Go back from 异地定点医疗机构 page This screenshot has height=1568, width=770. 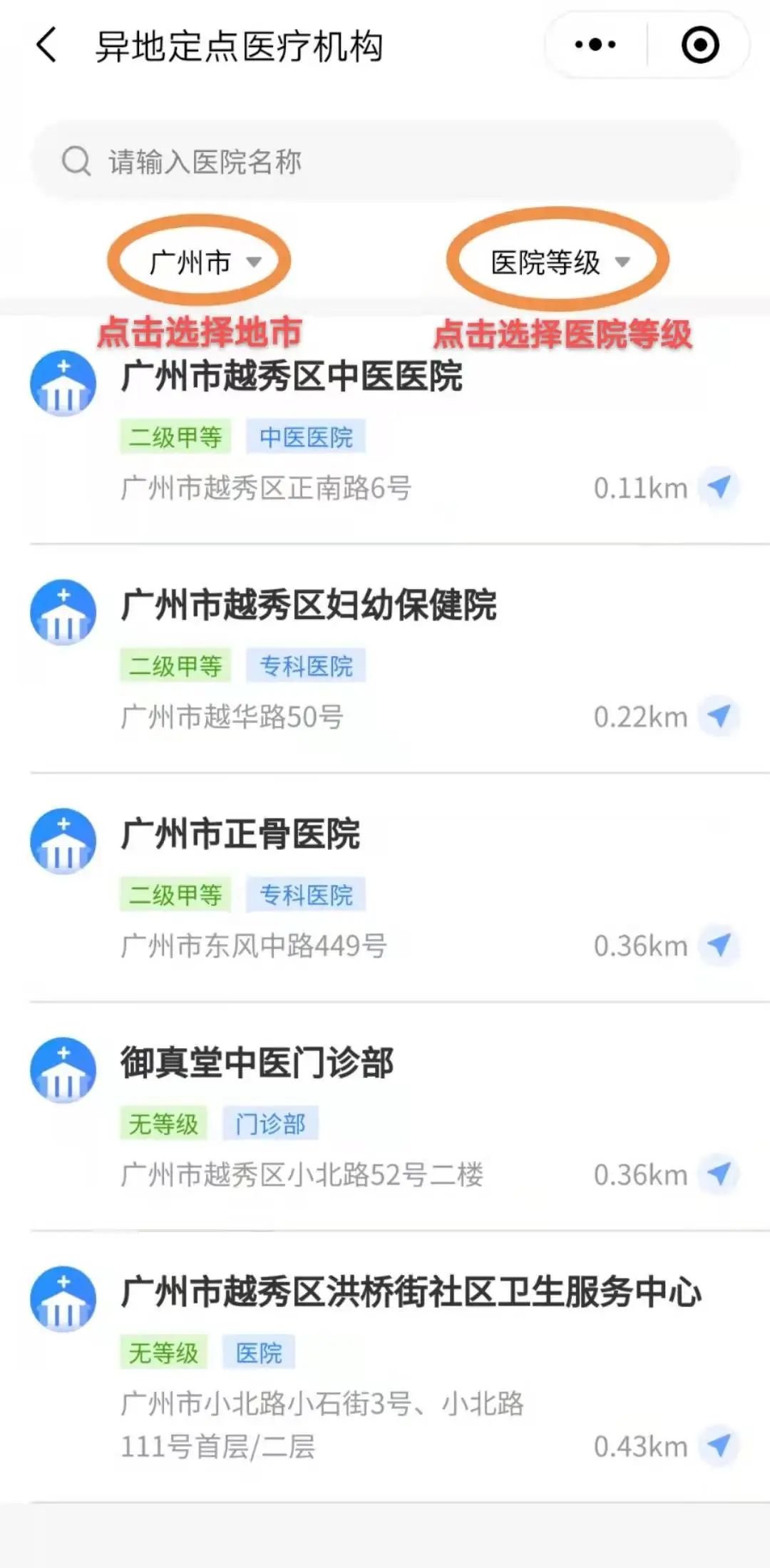pyautogui.click(x=47, y=46)
